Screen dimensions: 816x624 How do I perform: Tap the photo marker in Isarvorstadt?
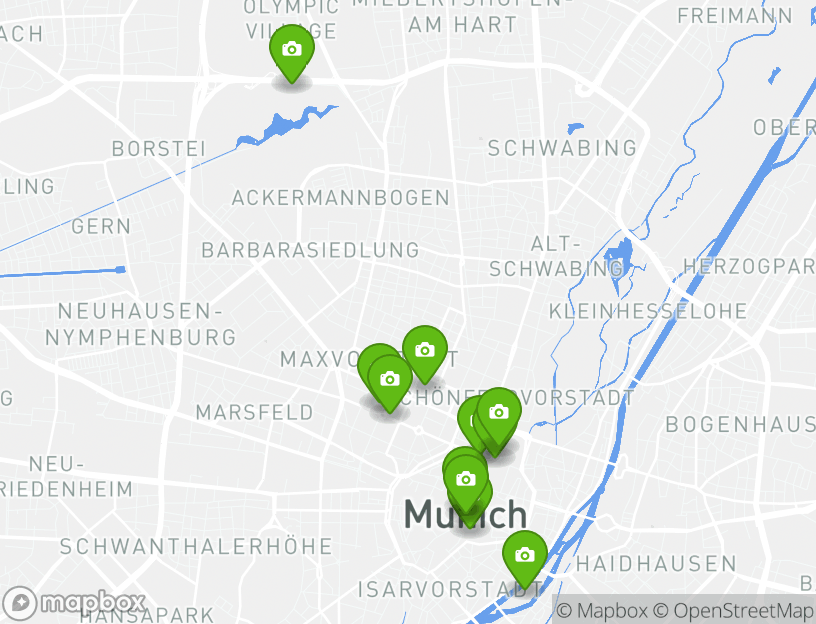tap(524, 555)
